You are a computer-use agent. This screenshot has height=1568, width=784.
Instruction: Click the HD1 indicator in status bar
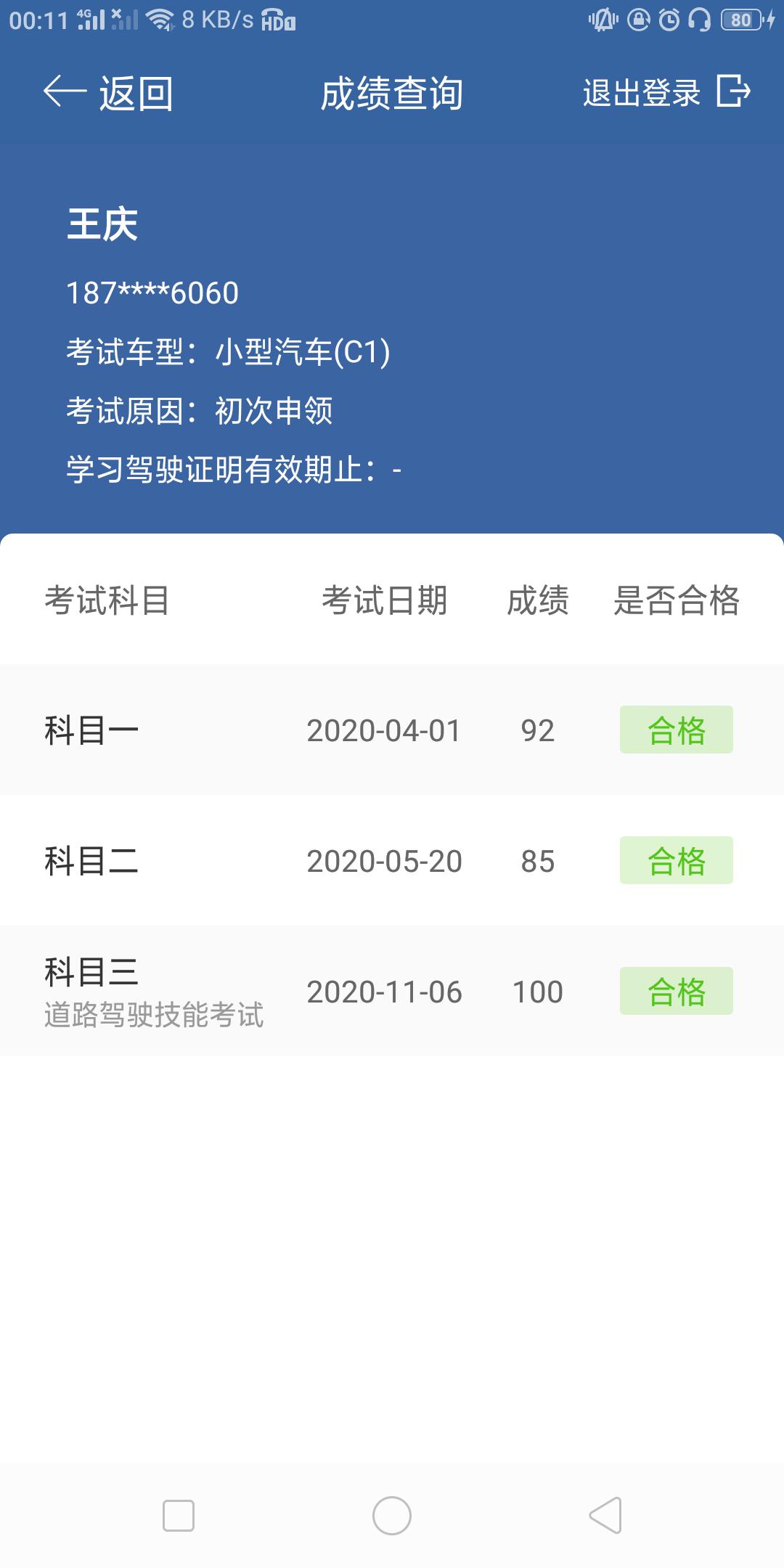point(278,22)
